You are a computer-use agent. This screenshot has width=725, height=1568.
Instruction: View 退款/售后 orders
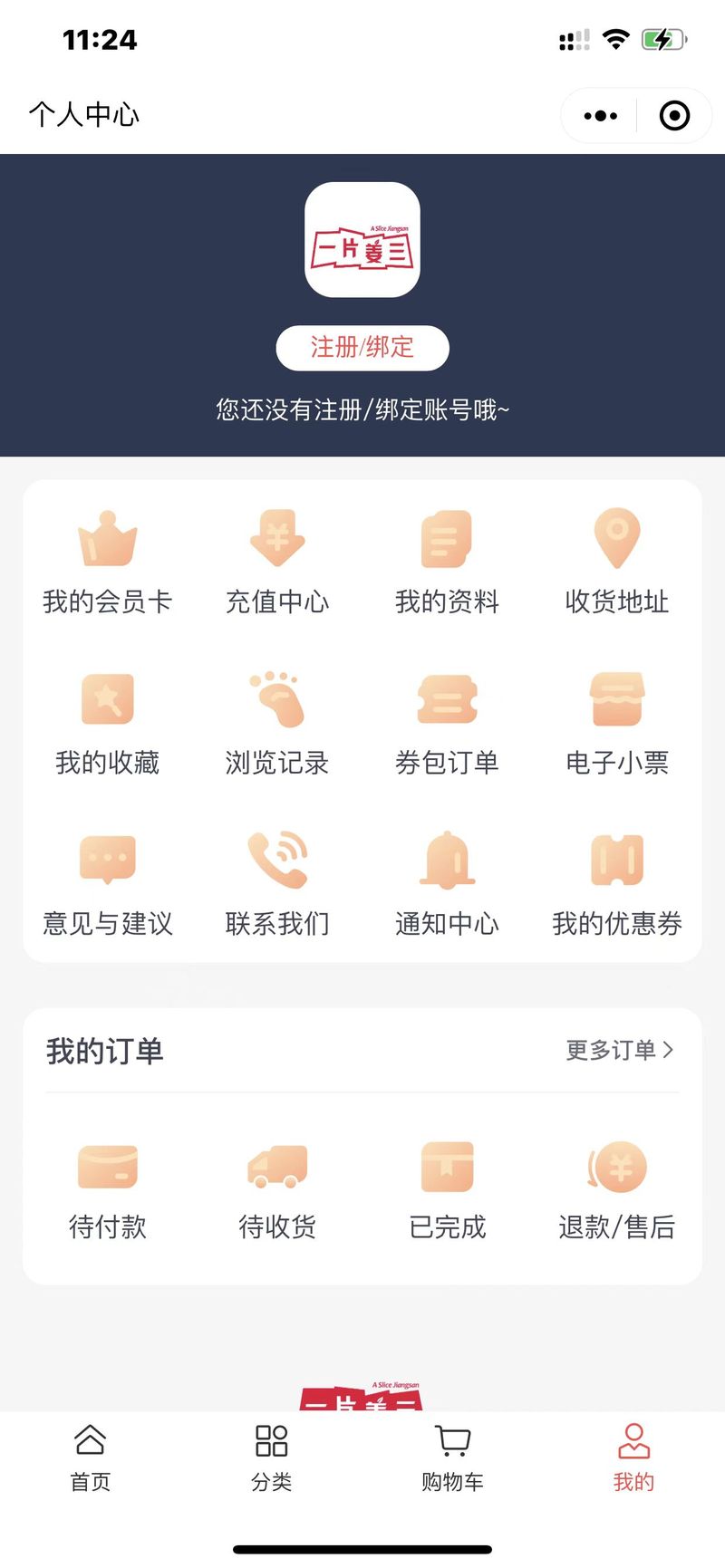pyautogui.click(x=617, y=1190)
